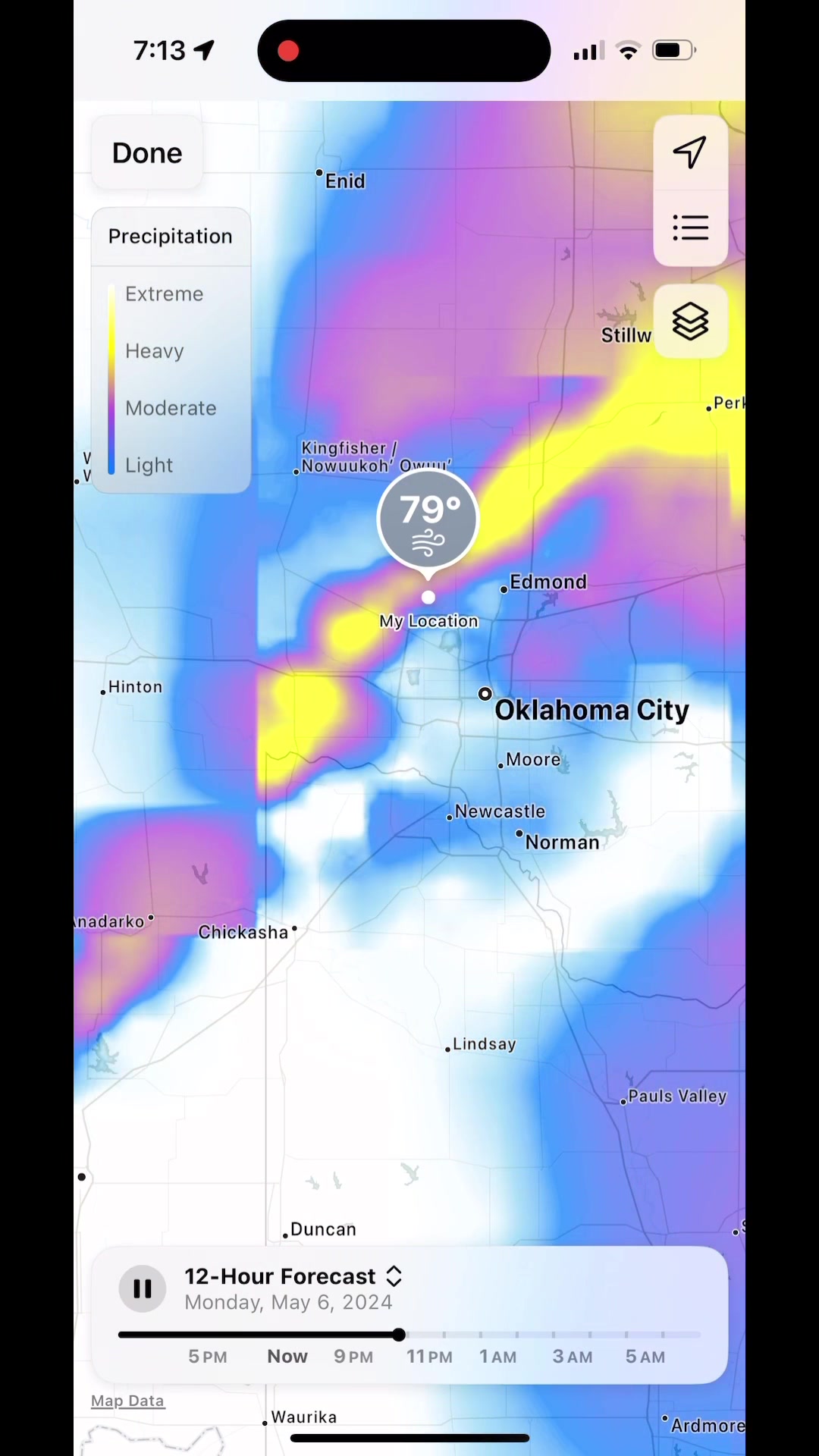Screen dimensions: 819x1456
Task: Tap the forecast timeline scrubber
Action: coord(409,1335)
